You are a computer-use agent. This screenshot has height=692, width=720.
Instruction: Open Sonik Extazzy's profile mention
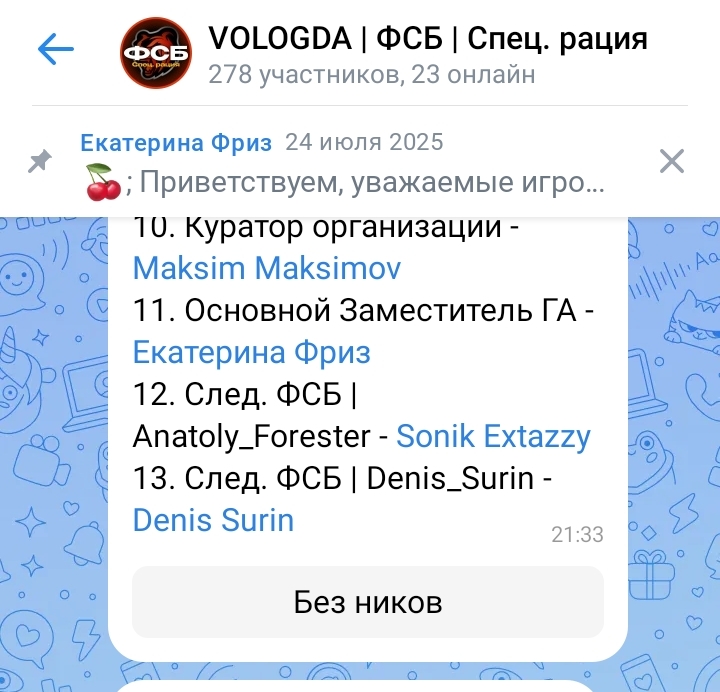pos(494,436)
